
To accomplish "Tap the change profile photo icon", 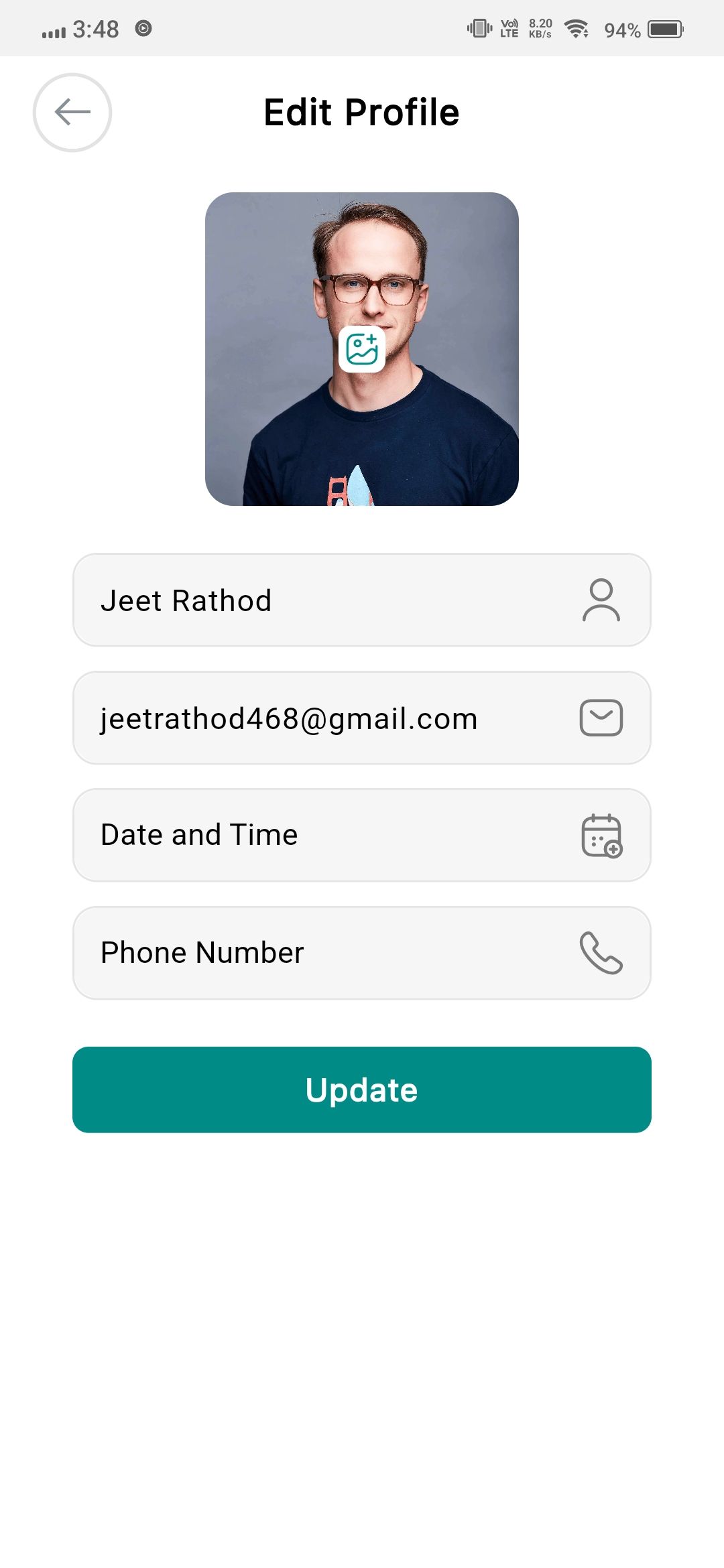I will click(x=362, y=349).
